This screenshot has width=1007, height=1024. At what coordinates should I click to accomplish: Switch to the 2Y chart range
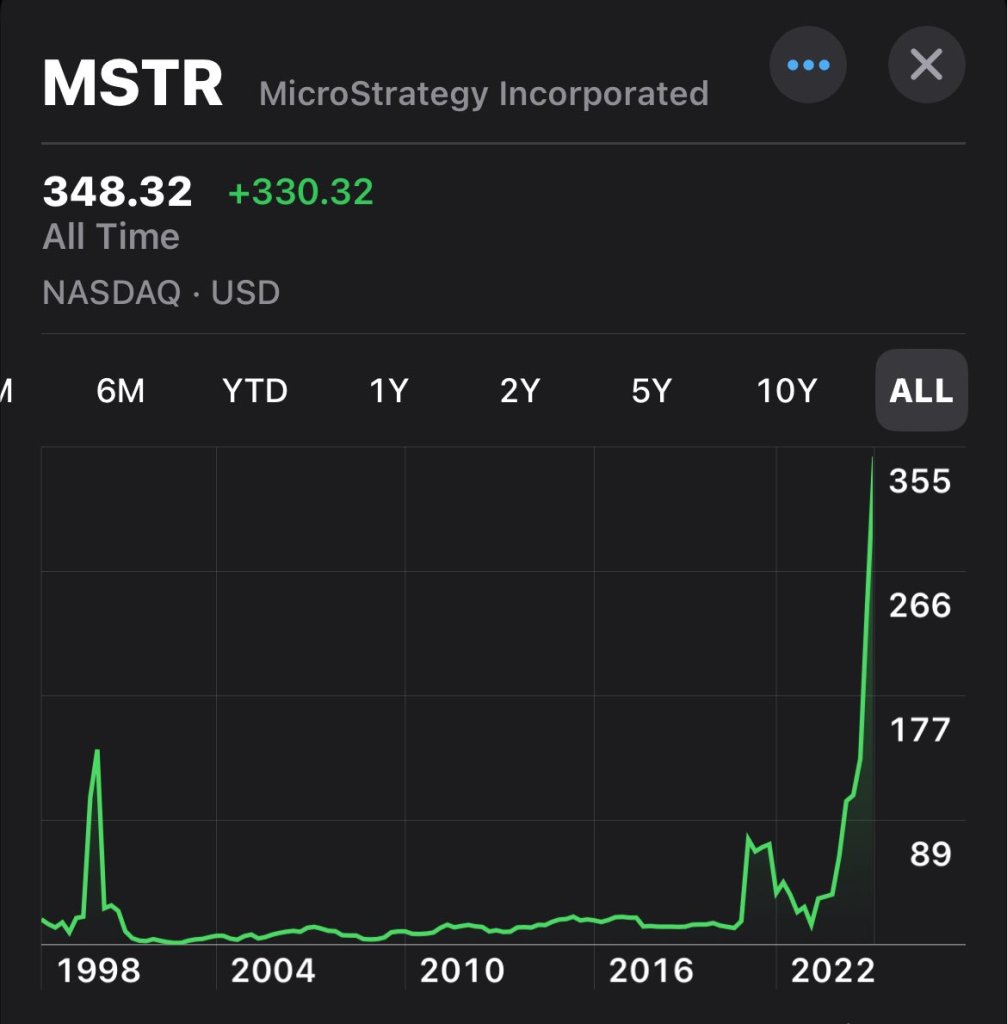520,391
